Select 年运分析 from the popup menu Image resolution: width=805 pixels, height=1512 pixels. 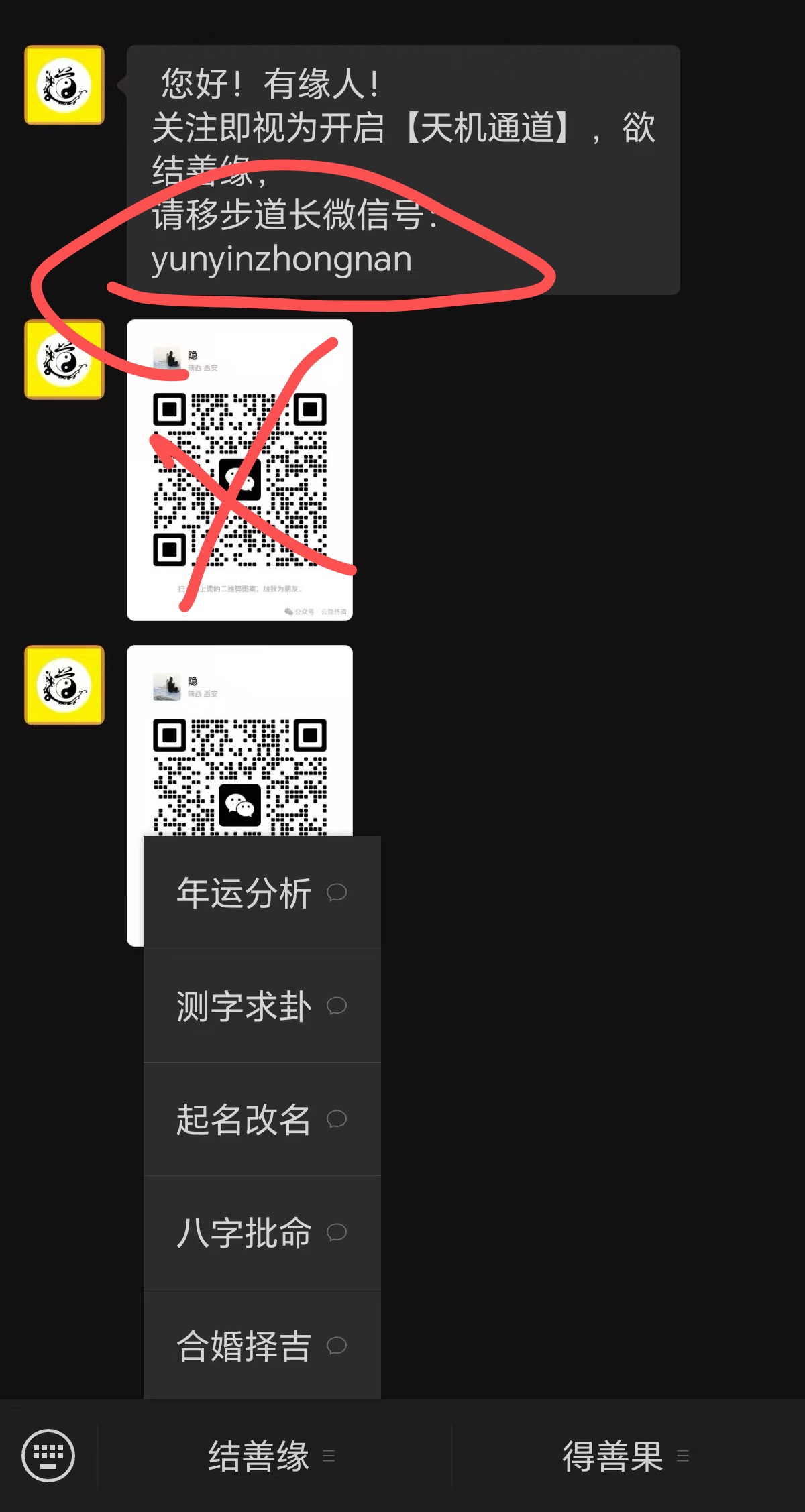262,892
